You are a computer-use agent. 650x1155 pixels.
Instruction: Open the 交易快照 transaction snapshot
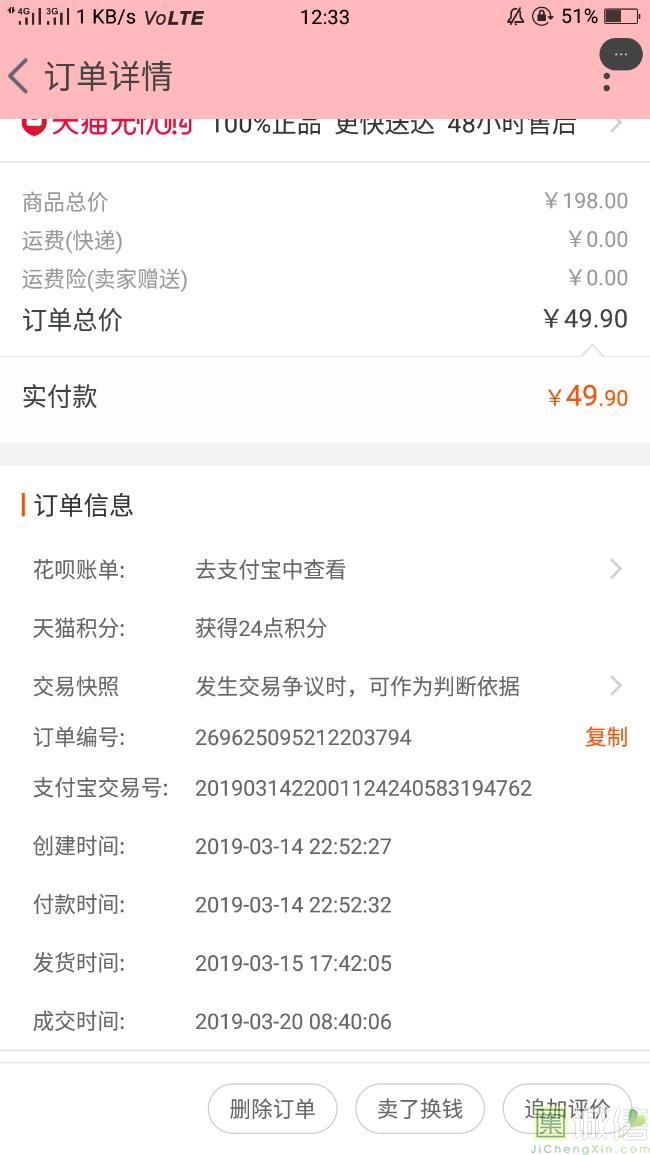(x=325, y=687)
